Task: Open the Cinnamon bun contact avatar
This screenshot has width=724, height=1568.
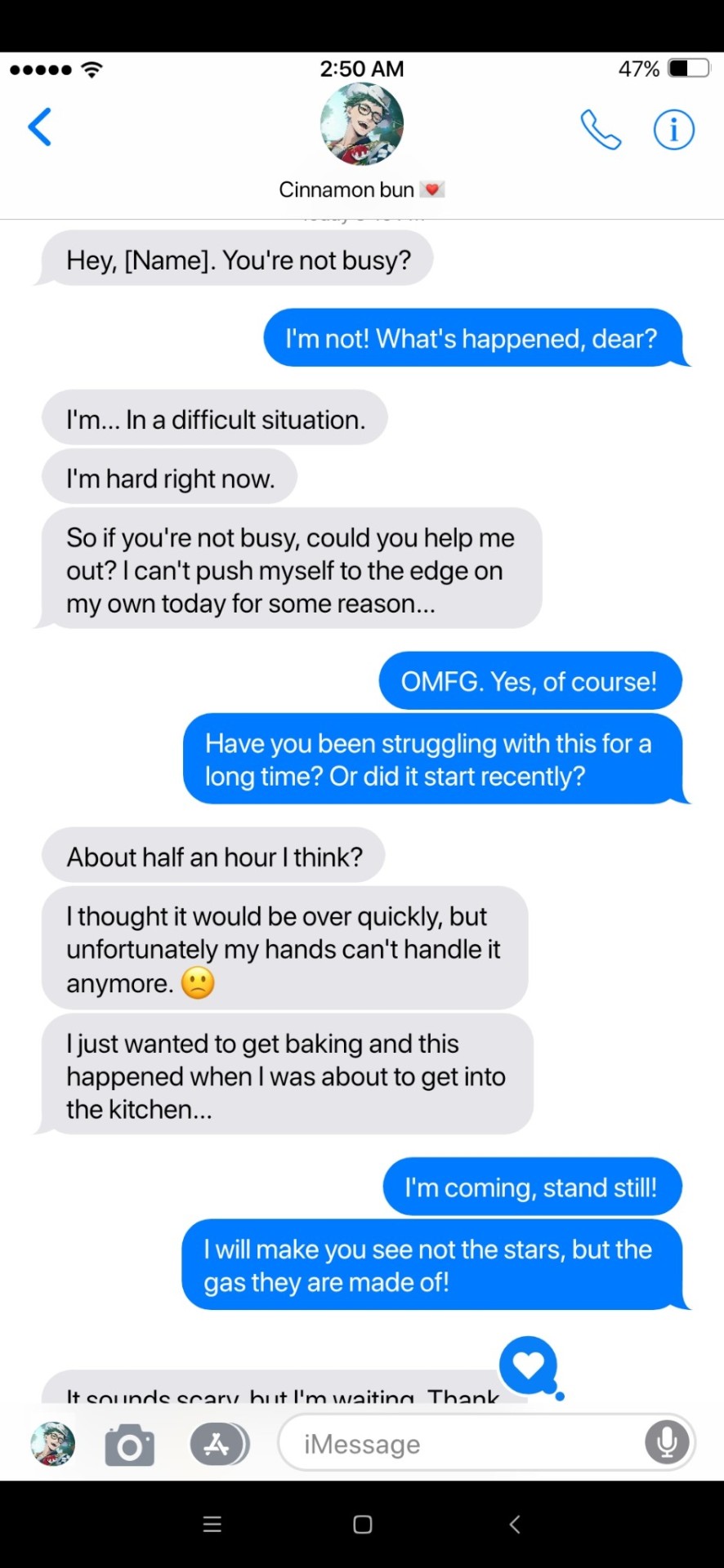Action: (361, 124)
